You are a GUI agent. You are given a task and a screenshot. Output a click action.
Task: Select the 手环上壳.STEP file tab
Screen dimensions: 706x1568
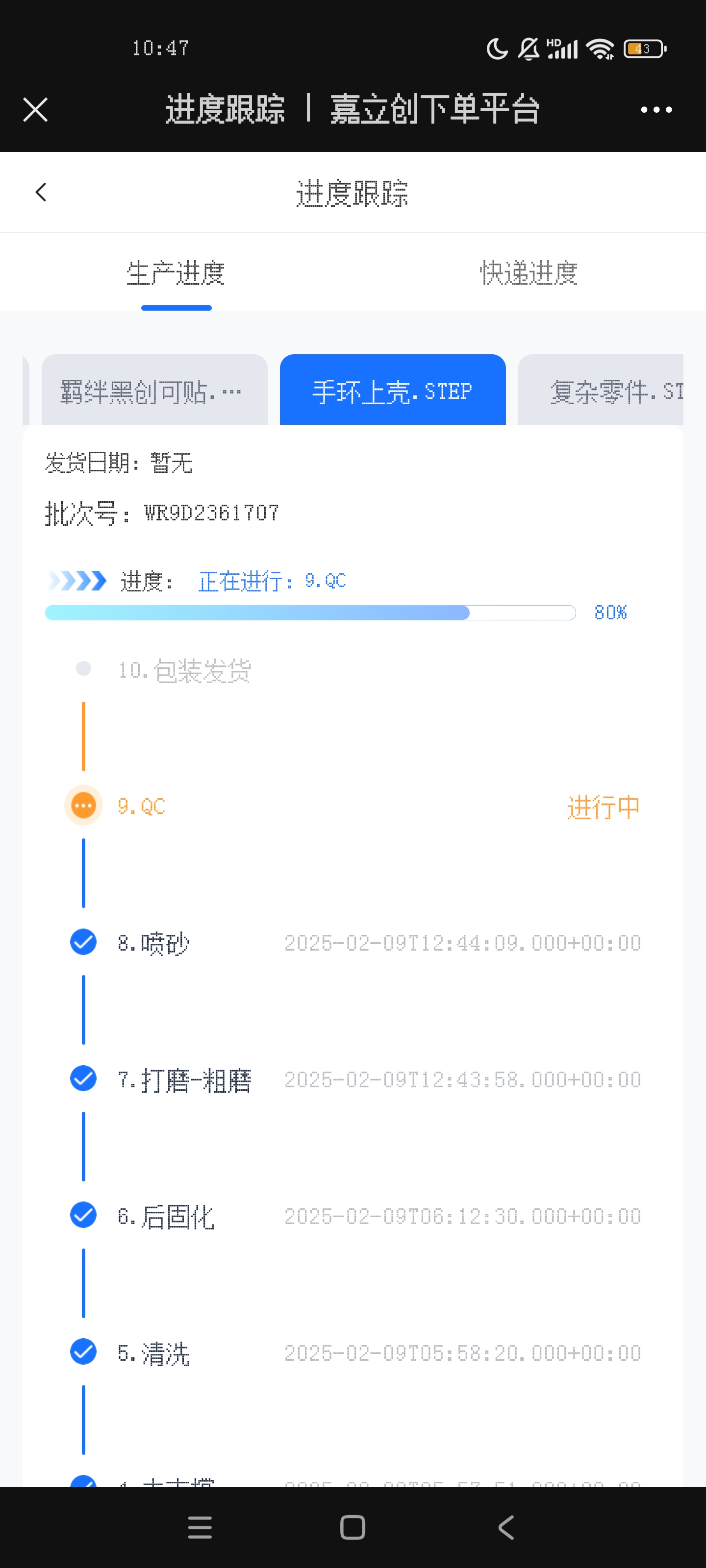click(x=392, y=391)
